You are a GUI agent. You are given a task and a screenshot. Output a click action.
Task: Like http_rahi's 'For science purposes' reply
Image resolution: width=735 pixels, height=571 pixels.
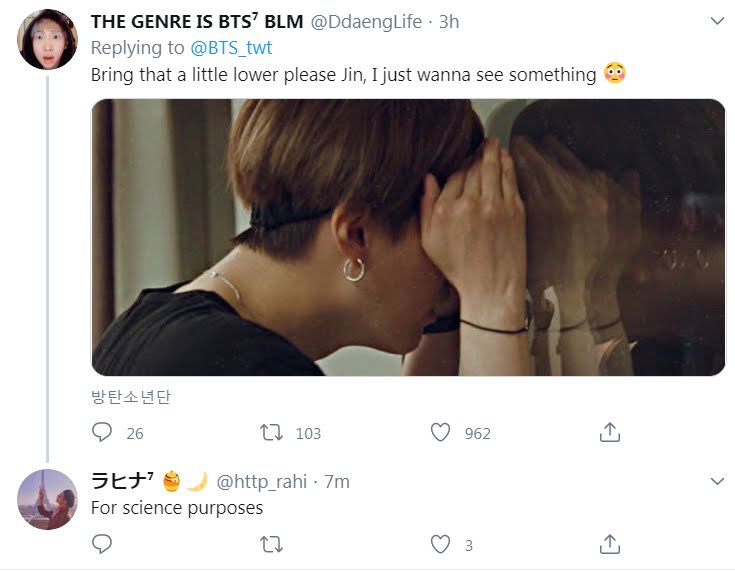coord(440,544)
